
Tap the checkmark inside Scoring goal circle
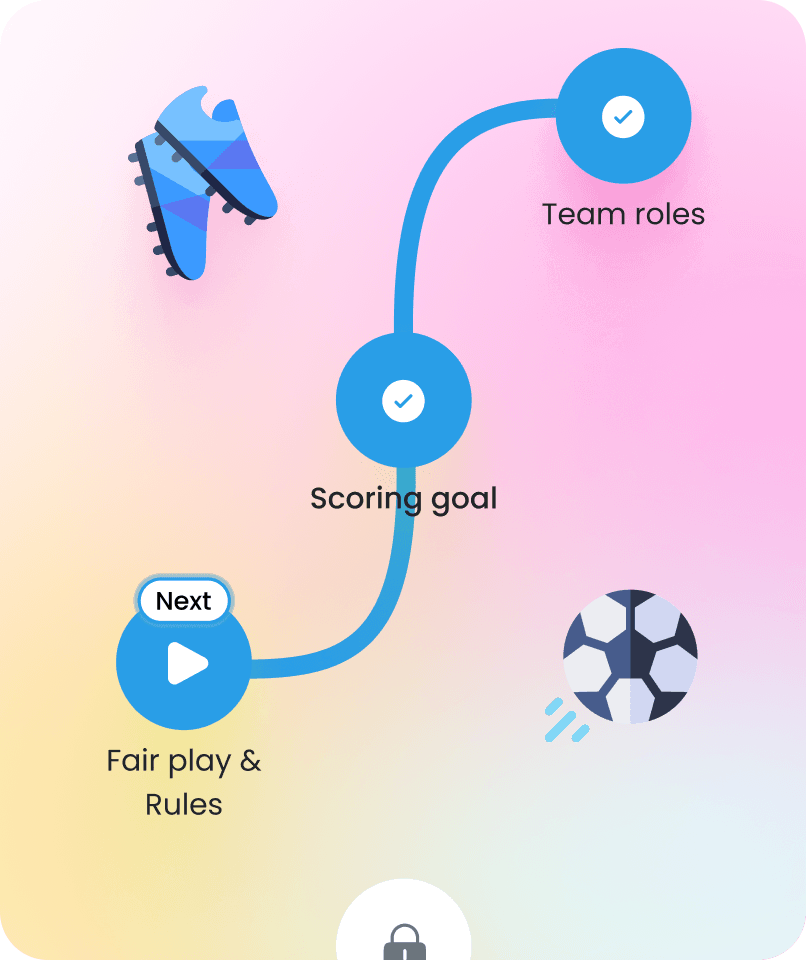[403, 400]
